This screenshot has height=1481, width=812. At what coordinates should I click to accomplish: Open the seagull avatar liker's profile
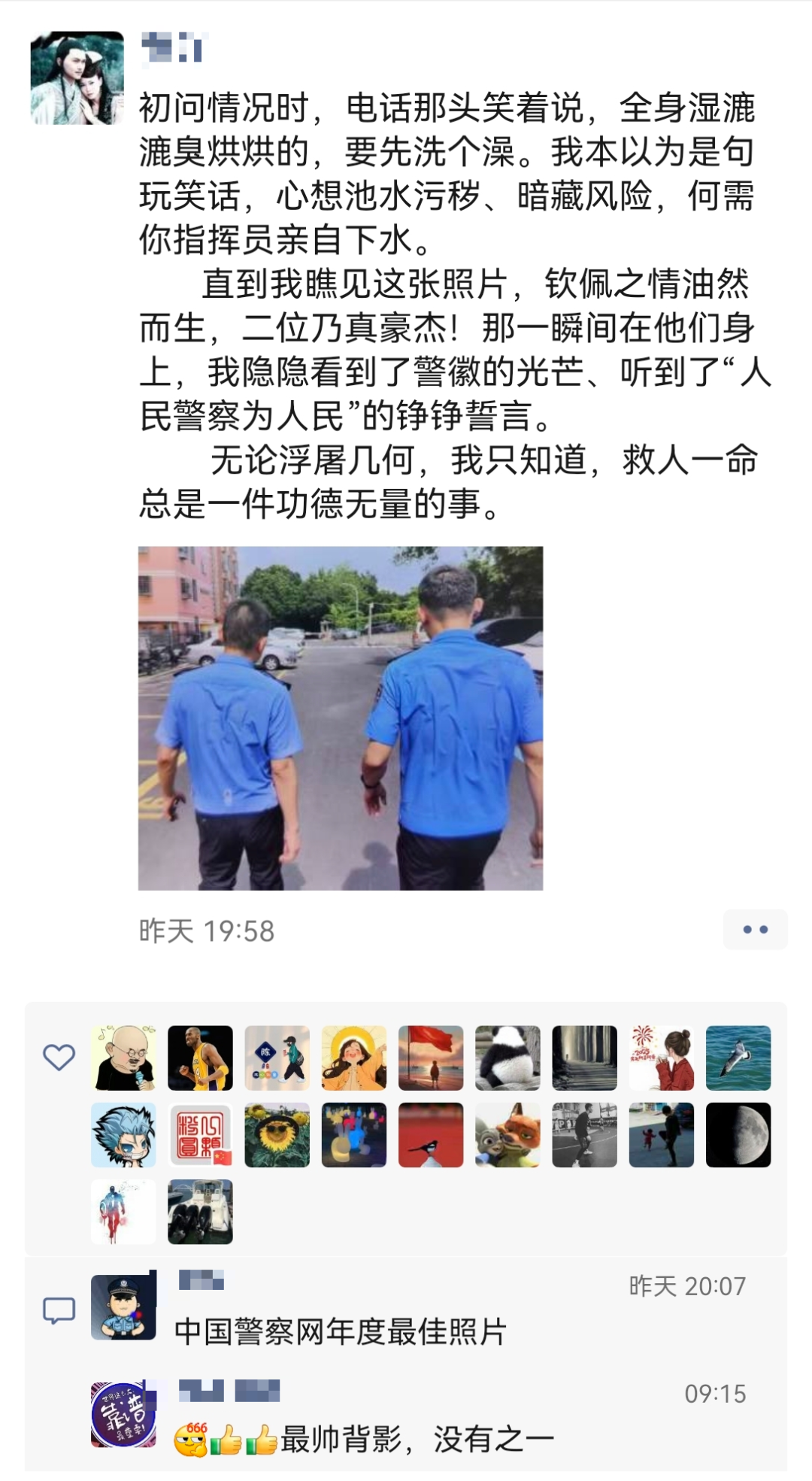pos(738,1058)
